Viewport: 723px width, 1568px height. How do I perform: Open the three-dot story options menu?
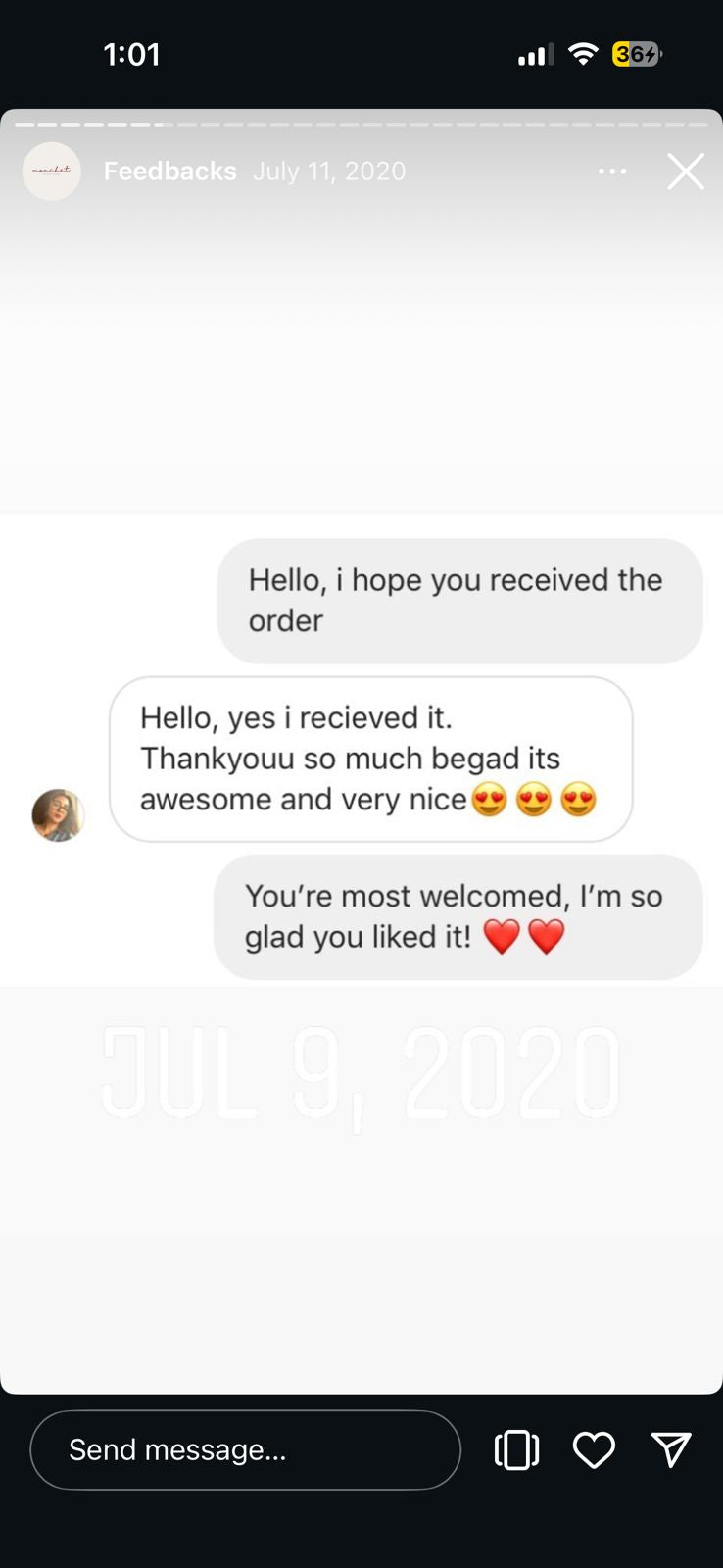pyautogui.click(x=612, y=171)
